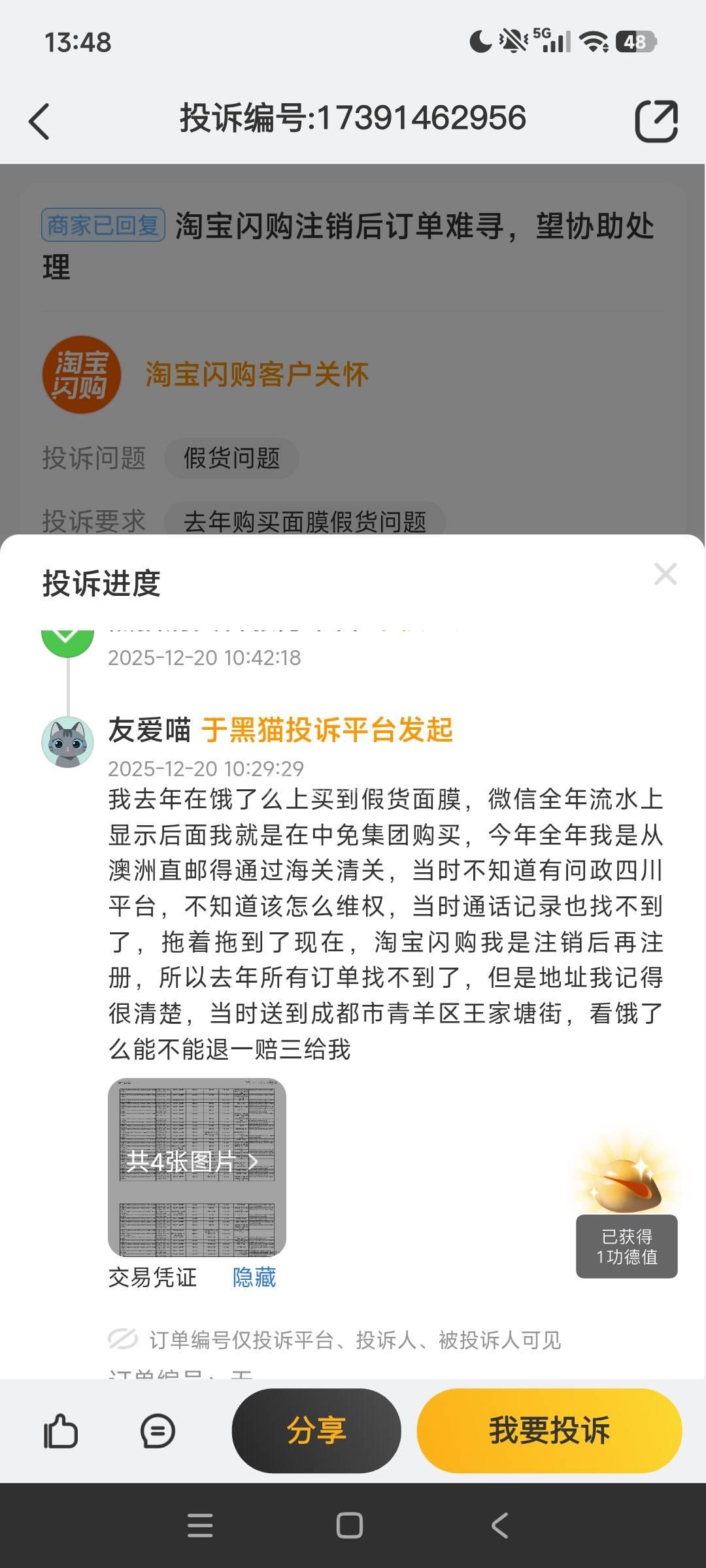Open the comments bubble icon
The image size is (706, 1568).
tap(158, 1431)
